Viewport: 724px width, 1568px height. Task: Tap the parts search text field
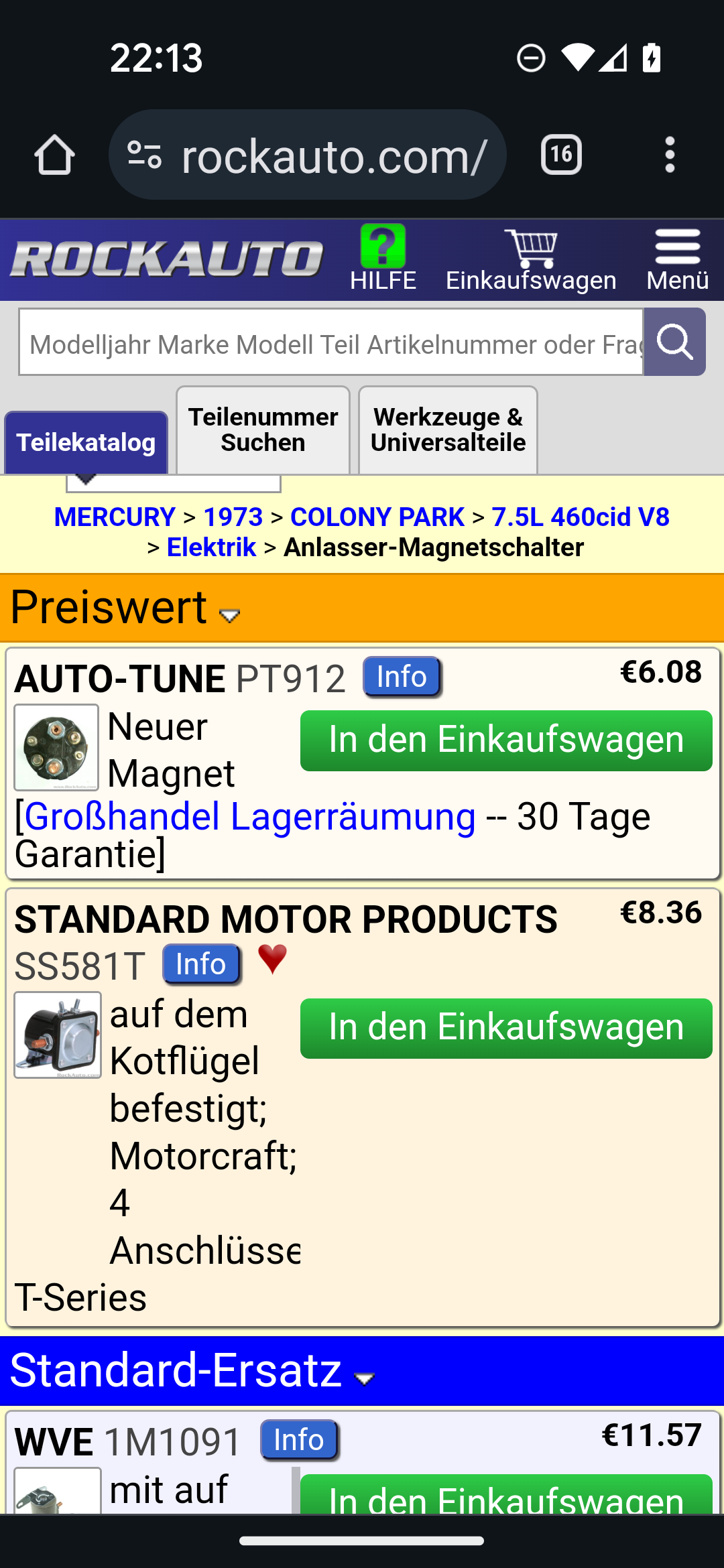(x=331, y=342)
